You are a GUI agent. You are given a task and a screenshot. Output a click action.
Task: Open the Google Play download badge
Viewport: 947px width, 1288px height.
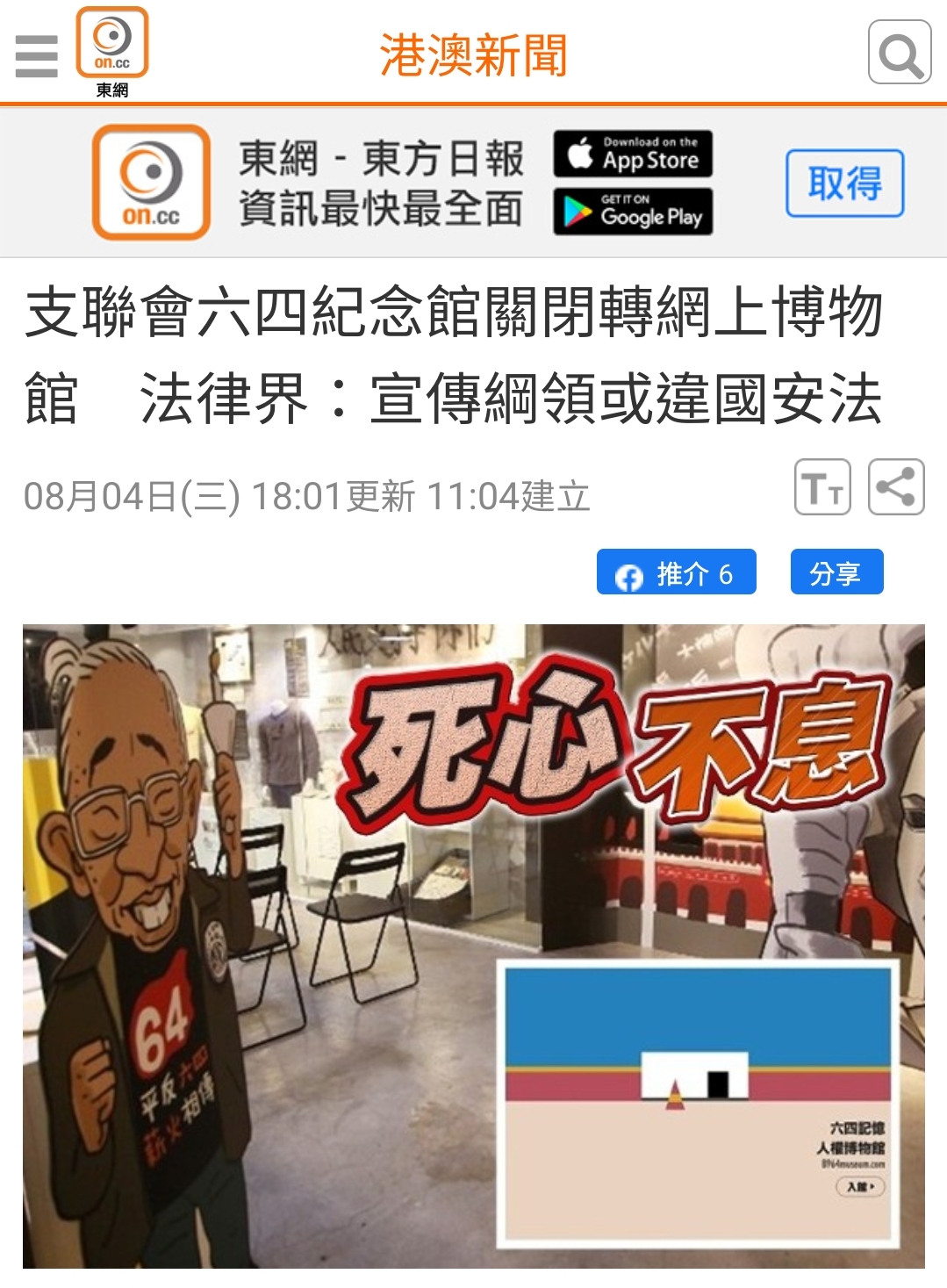(x=633, y=212)
